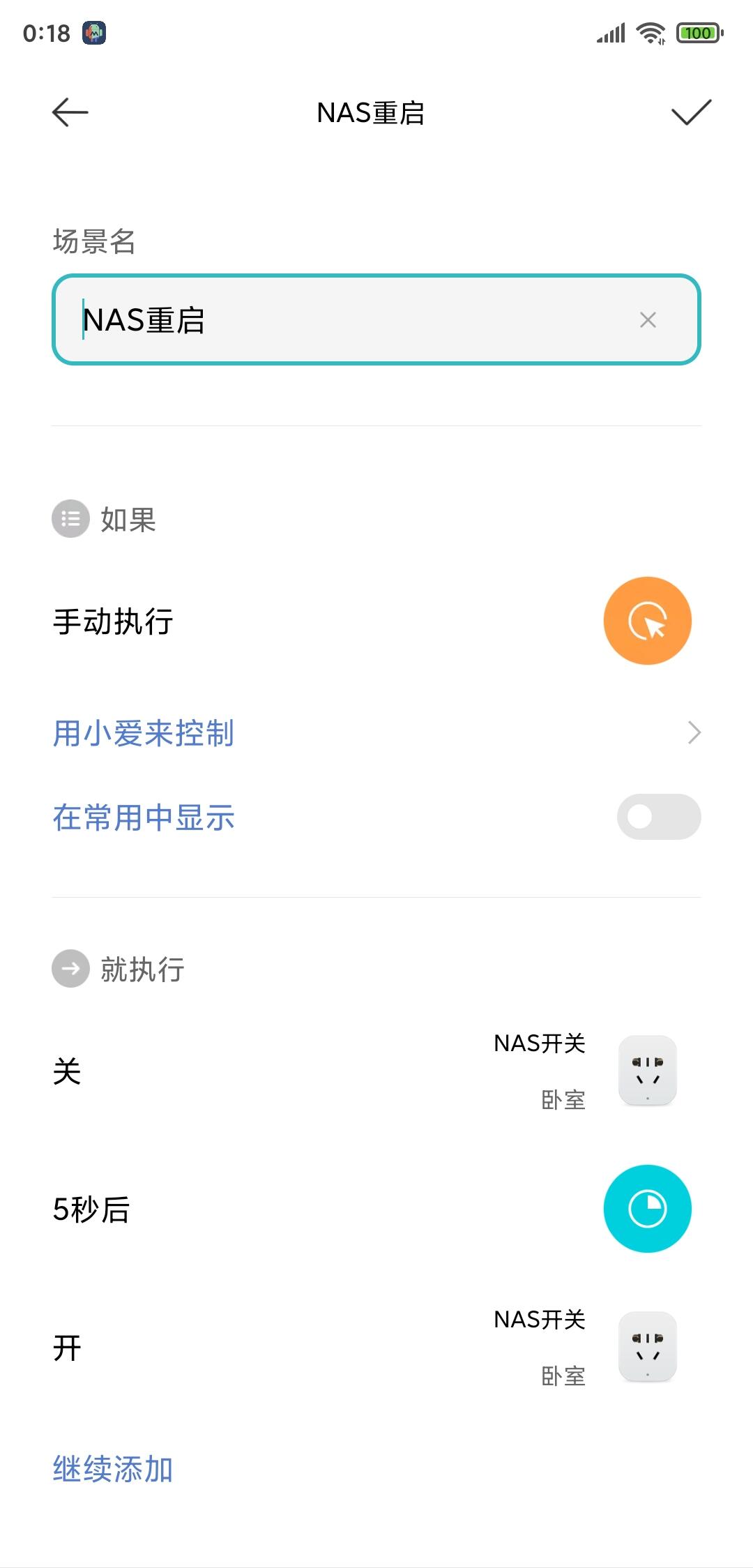Go back from NAS重启 scene editor
The image size is (753, 1568).
70,112
